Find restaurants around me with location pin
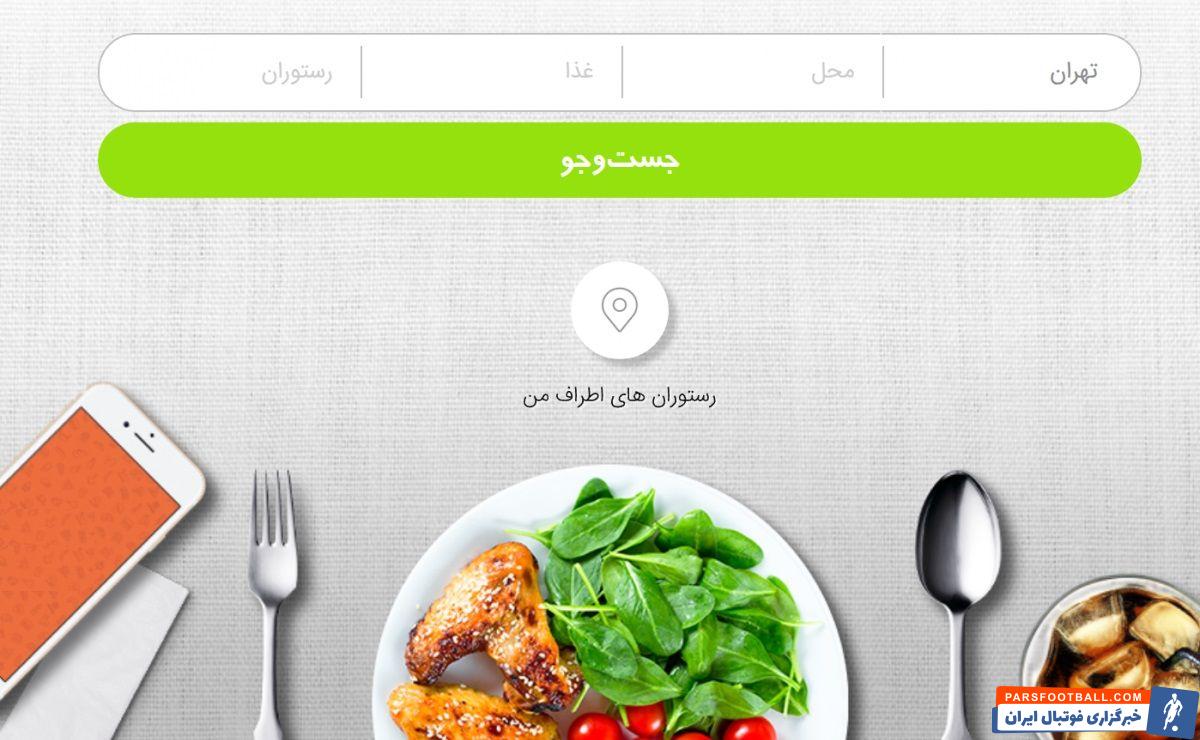 tap(619, 310)
